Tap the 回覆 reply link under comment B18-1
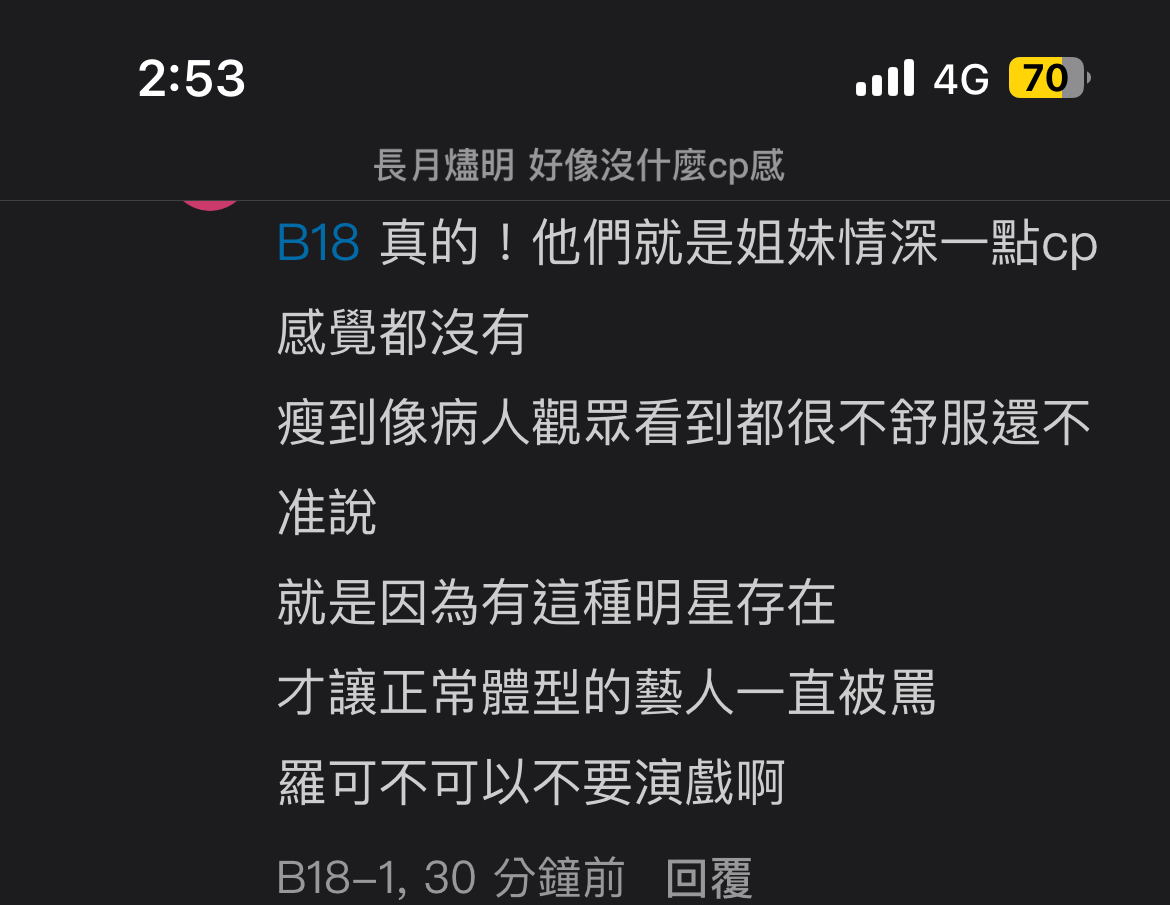The height and width of the screenshot is (905, 1170). (708, 879)
